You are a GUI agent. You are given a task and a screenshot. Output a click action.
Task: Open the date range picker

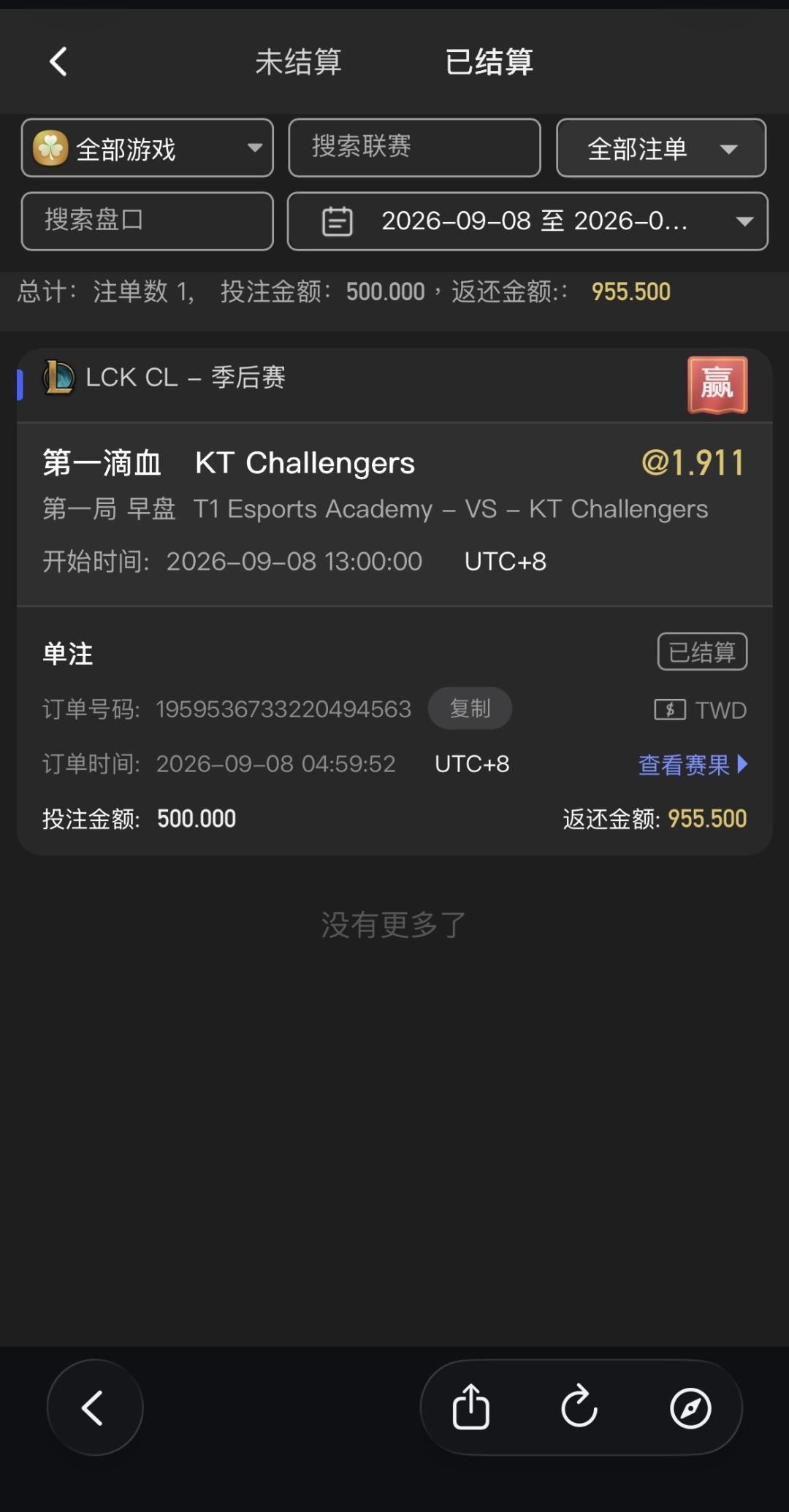[527, 221]
